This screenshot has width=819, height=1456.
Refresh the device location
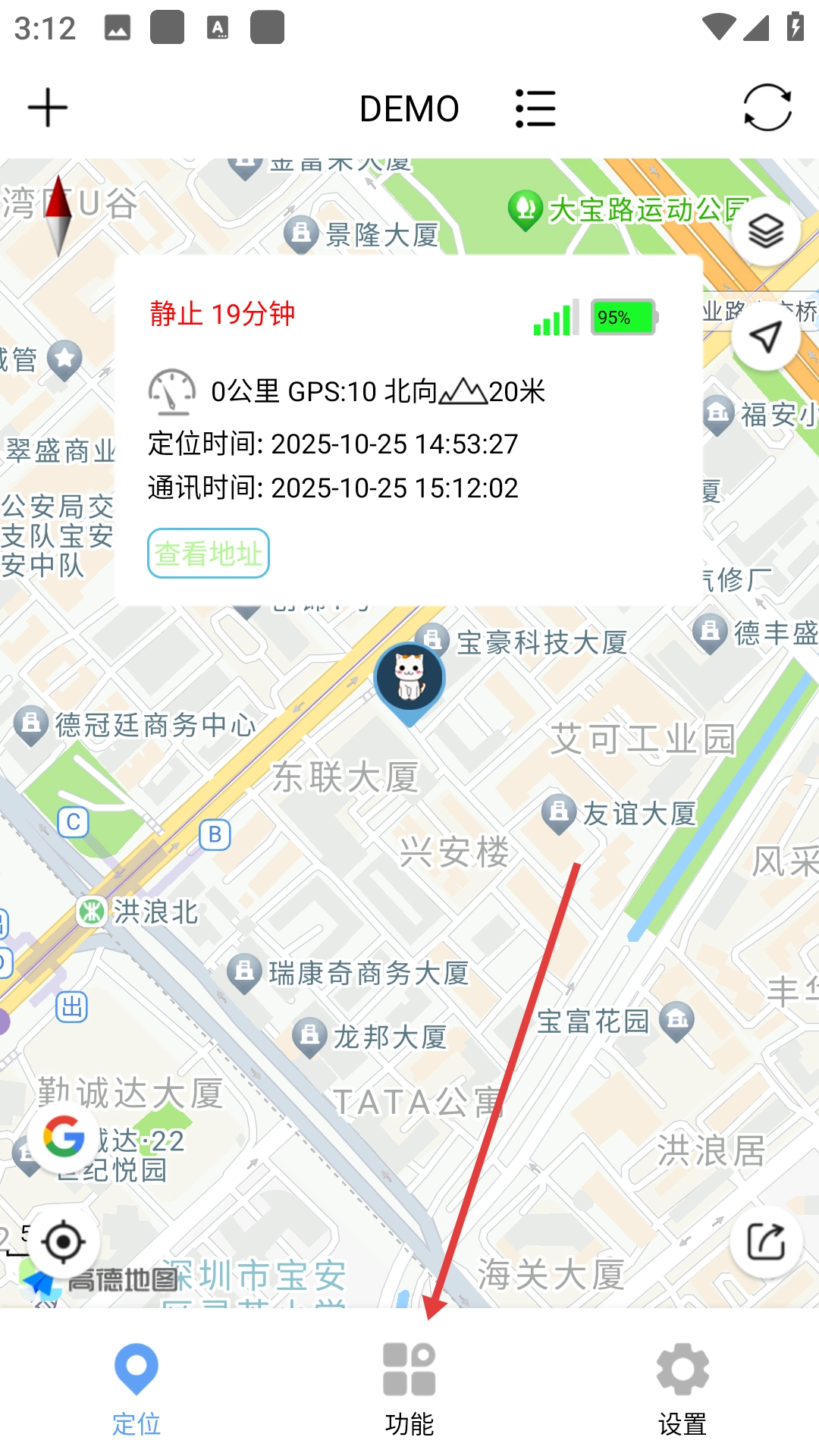pyautogui.click(x=767, y=108)
